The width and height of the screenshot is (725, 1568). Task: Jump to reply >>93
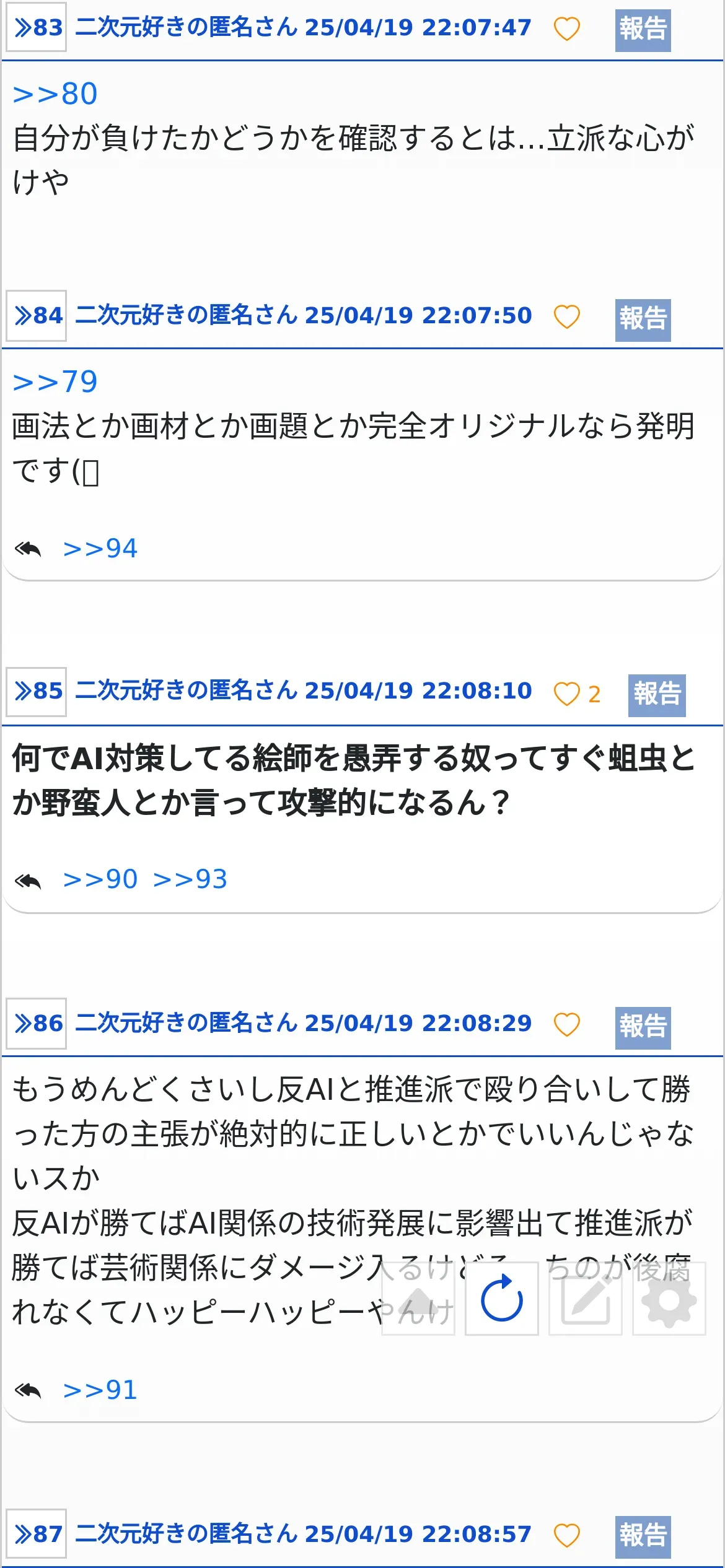[x=190, y=879]
